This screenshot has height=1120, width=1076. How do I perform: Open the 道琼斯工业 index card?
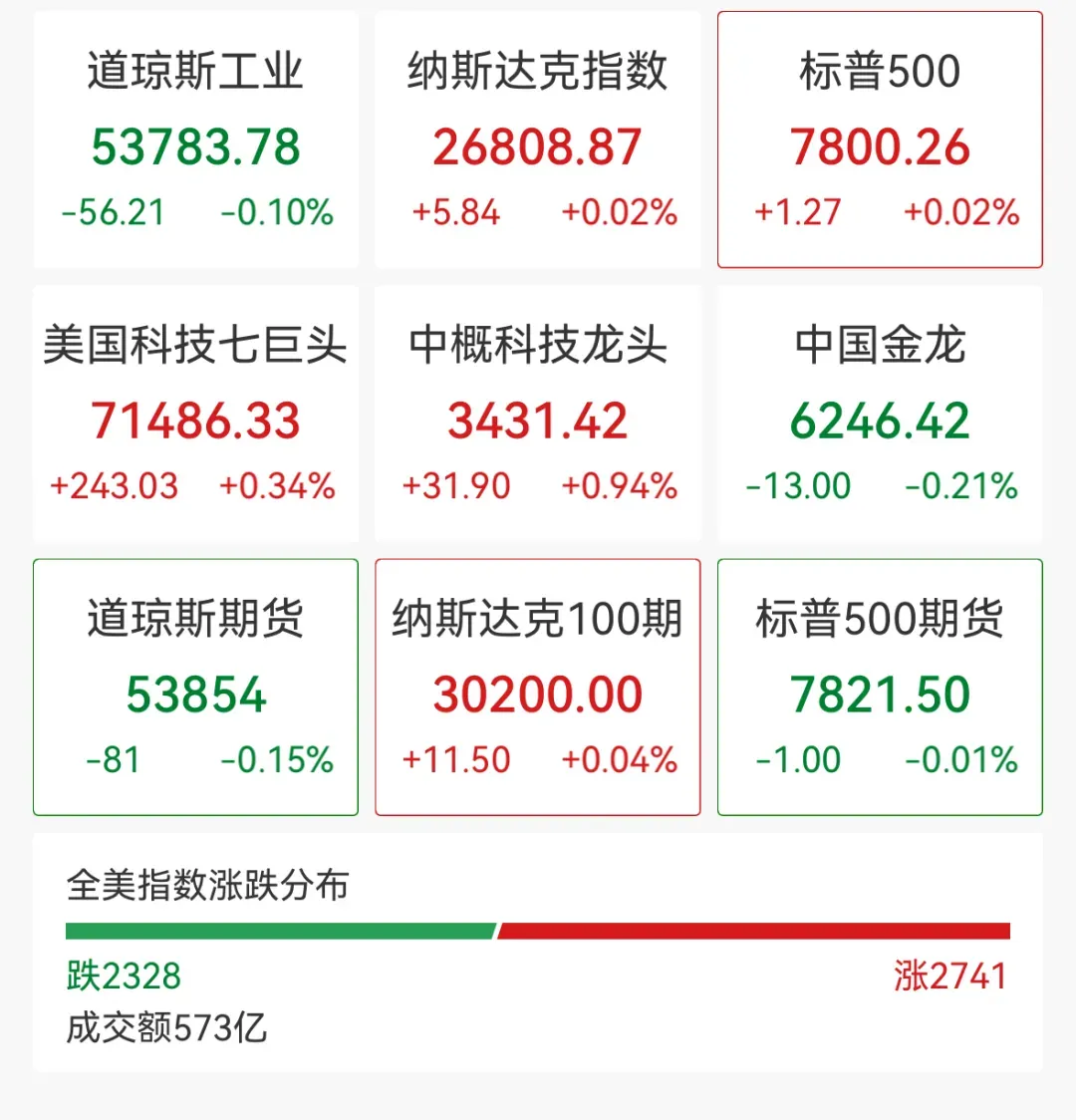(x=195, y=140)
